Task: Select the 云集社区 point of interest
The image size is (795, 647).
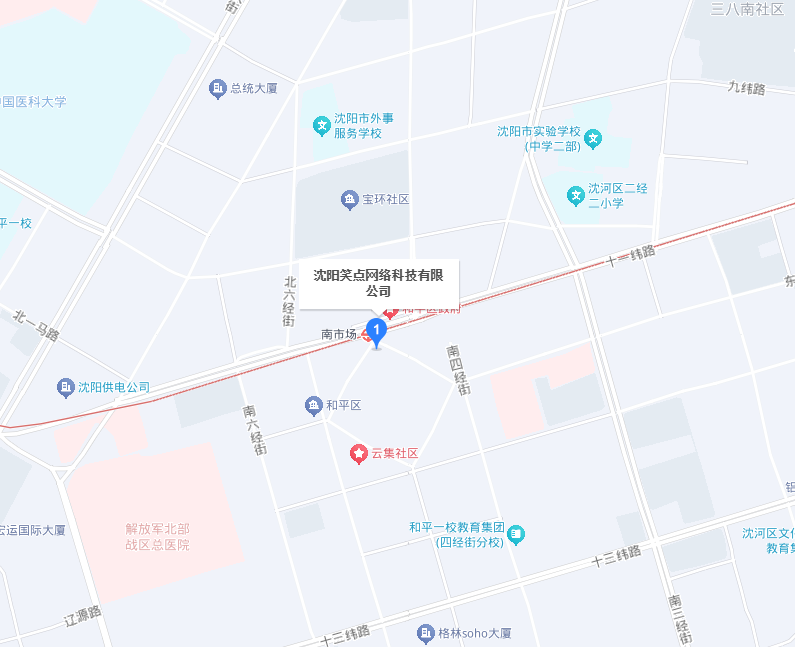Action: [358, 454]
